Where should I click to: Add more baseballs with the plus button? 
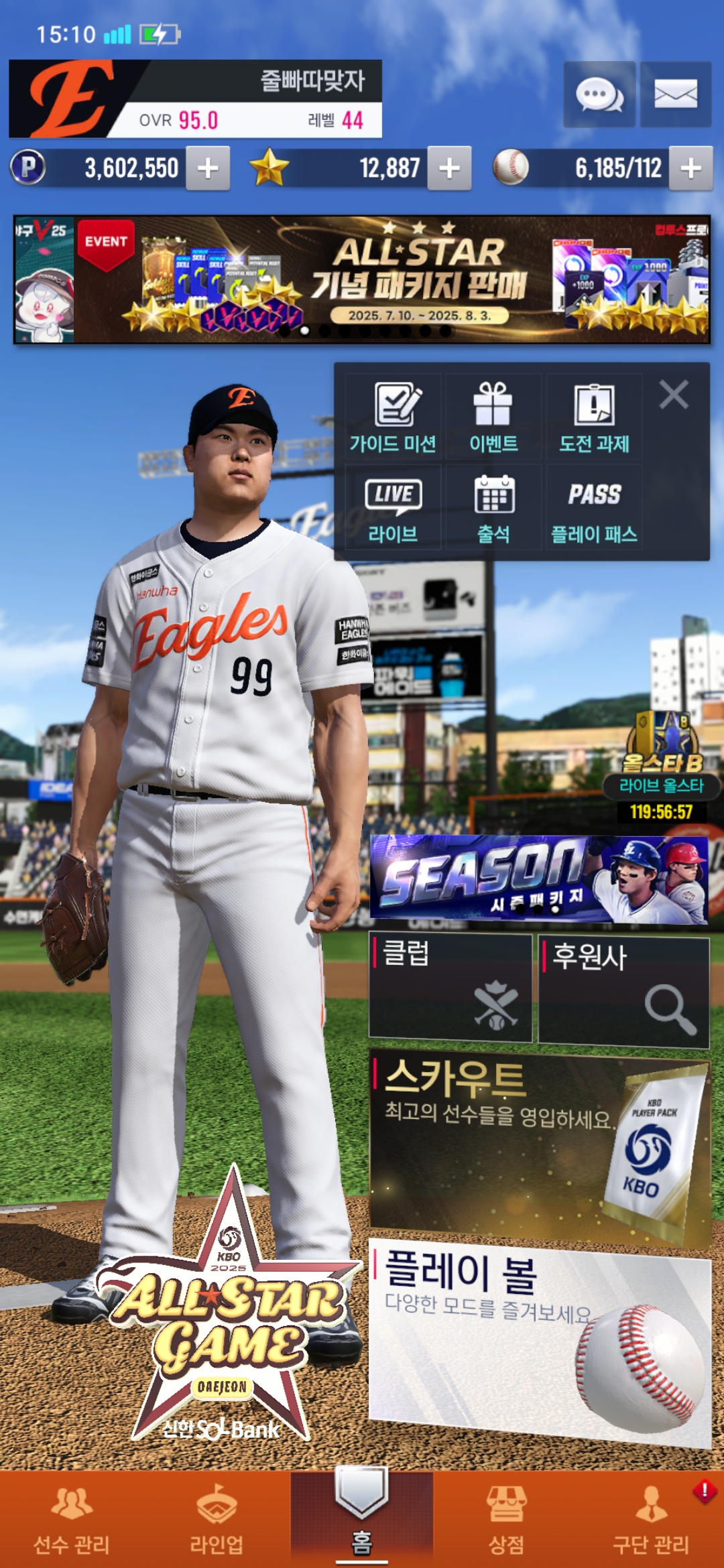coord(690,168)
